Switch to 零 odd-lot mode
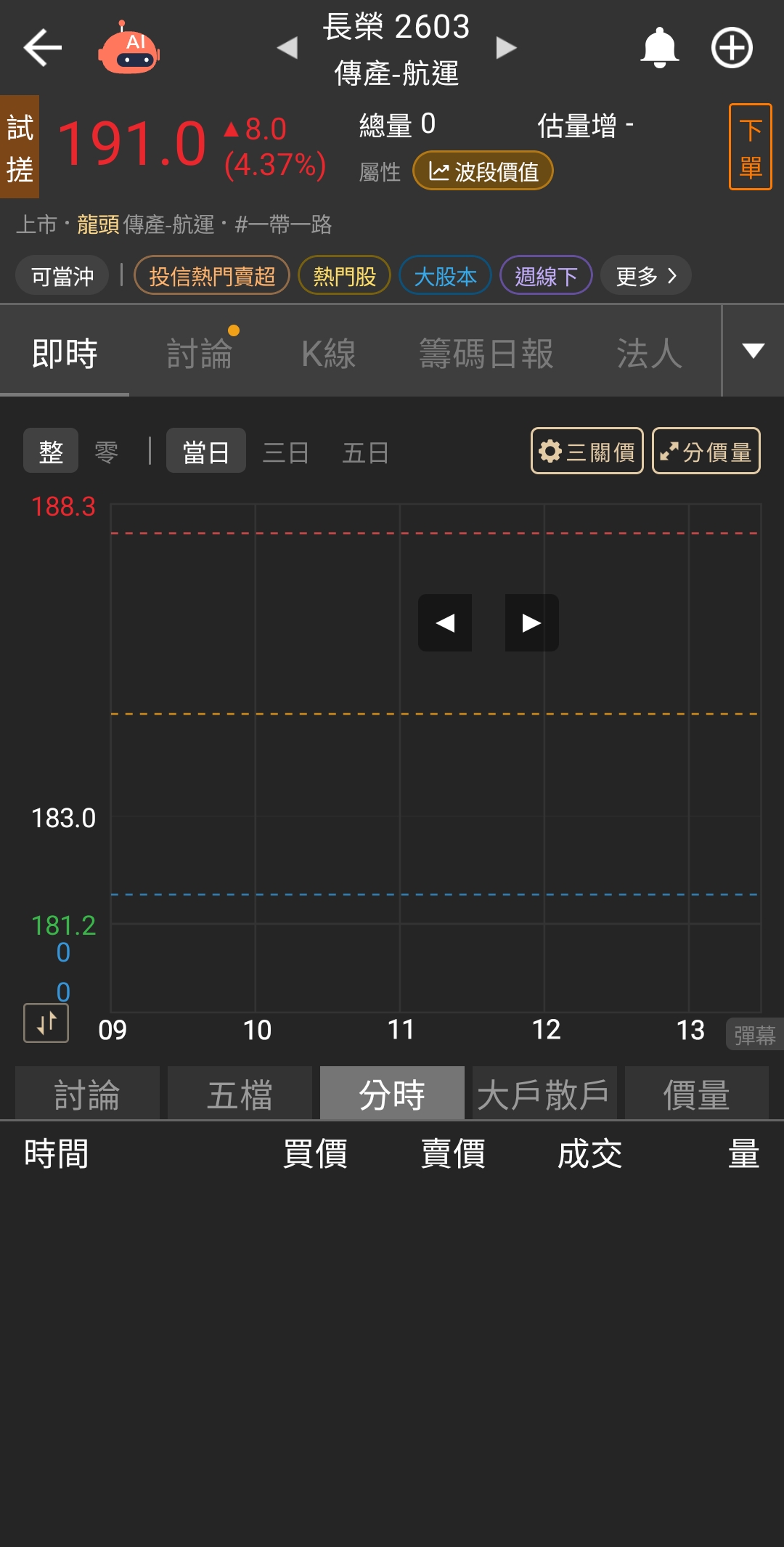 click(x=107, y=452)
